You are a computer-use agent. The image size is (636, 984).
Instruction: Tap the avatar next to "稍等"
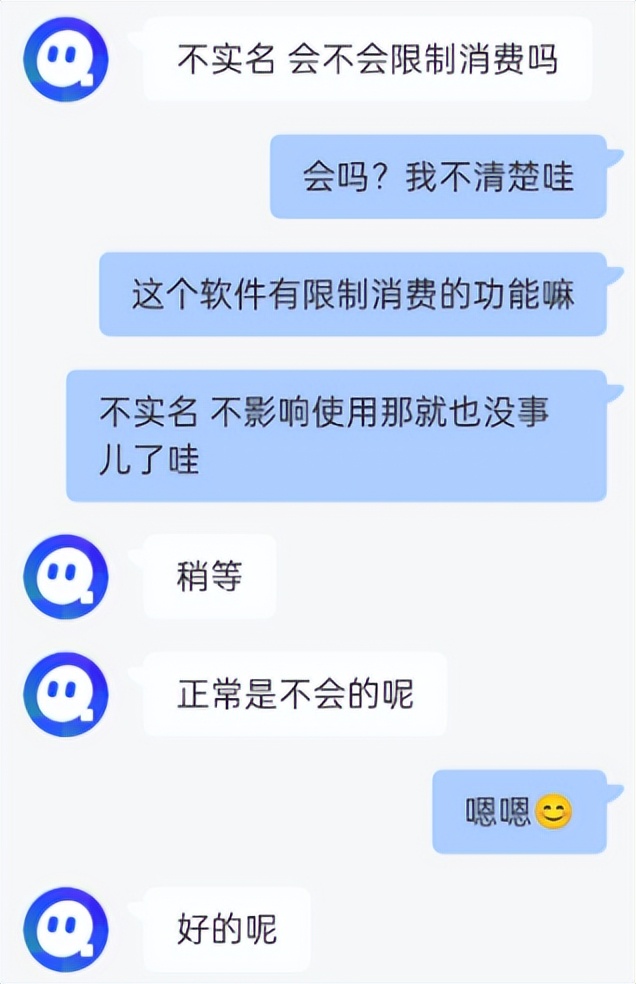pyautogui.click(x=65, y=576)
